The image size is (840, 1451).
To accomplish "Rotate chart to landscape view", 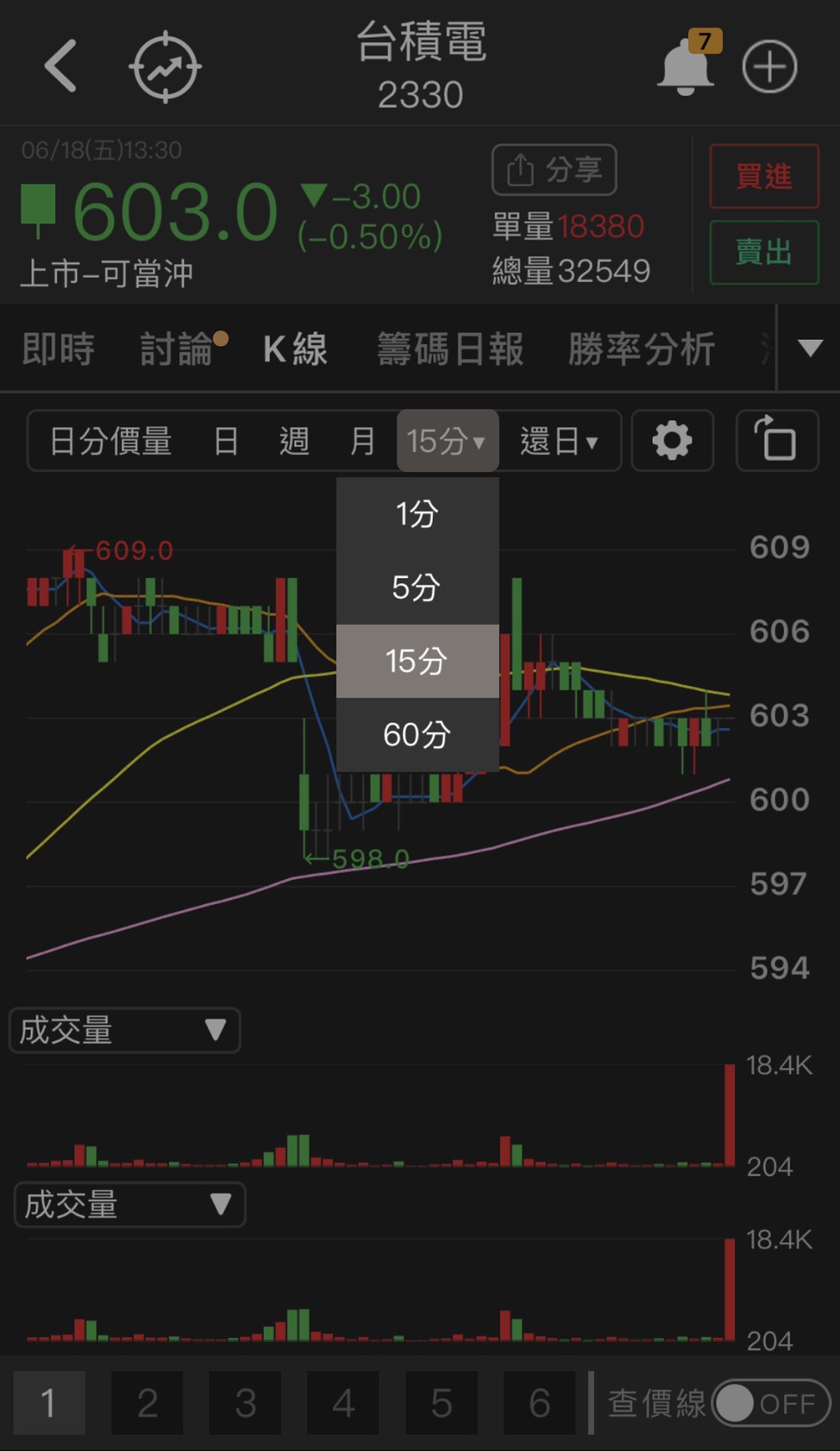I will pos(776,441).
